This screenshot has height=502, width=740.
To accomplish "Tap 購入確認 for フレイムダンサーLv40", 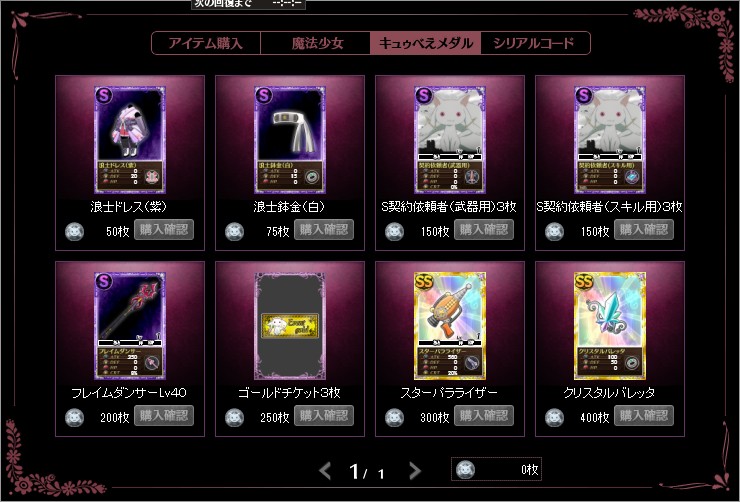I will tap(164, 416).
